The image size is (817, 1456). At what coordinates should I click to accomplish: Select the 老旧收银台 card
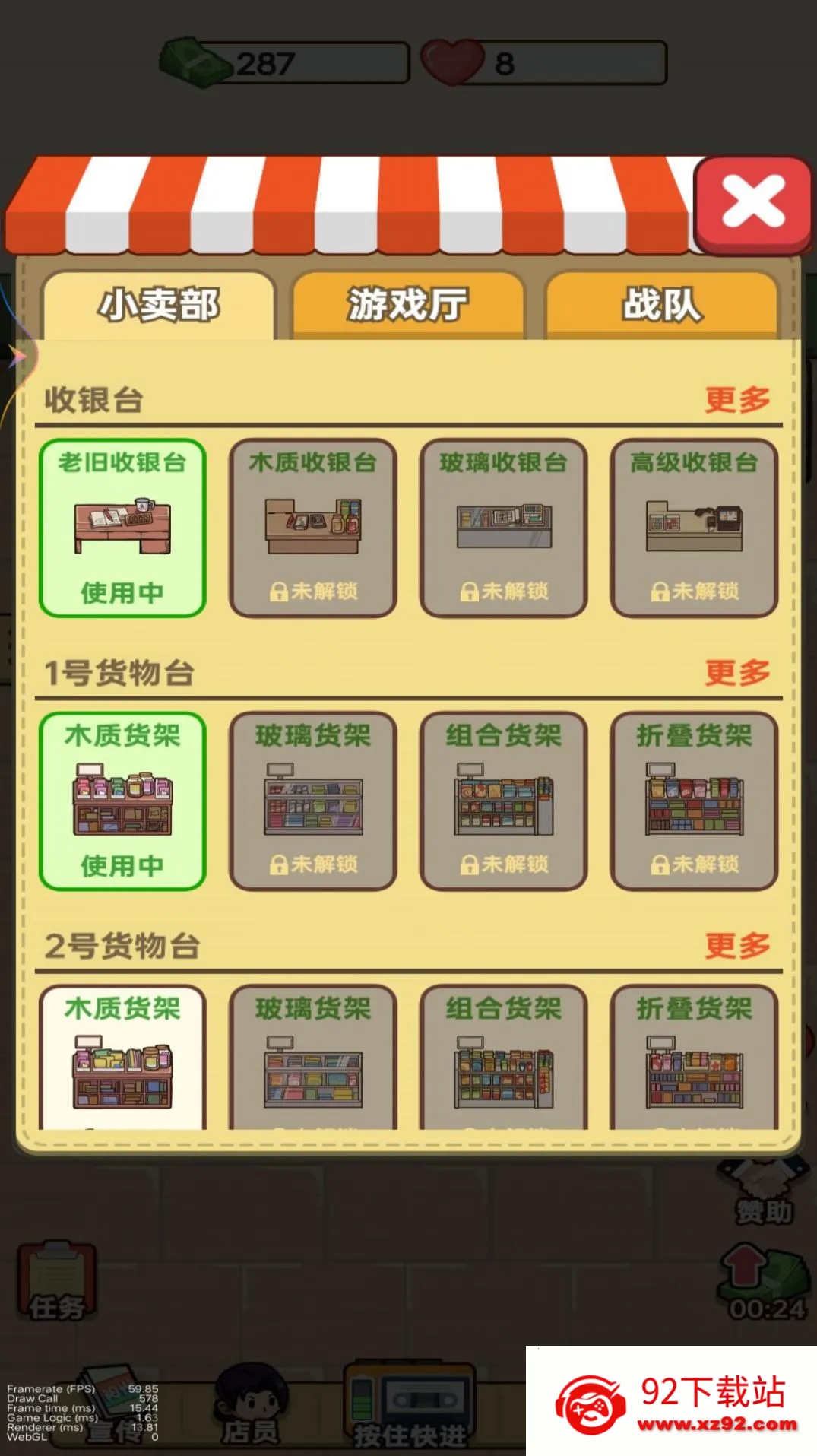point(122,528)
